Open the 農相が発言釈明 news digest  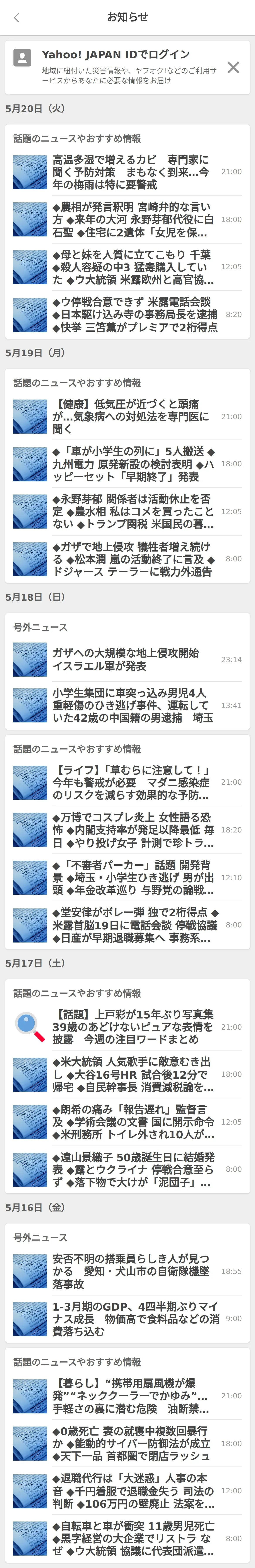[x=131, y=220]
